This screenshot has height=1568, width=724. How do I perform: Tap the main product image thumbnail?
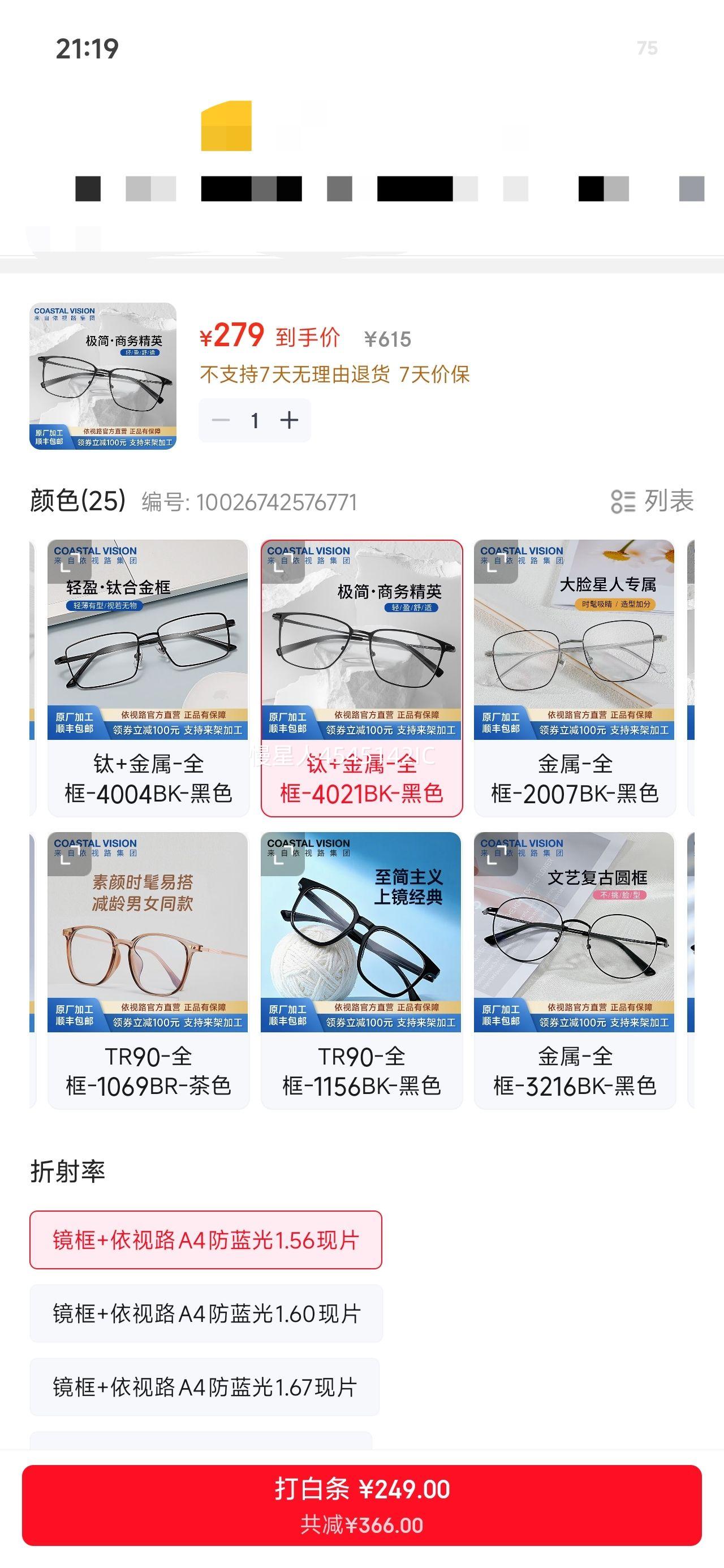tap(105, 376)
